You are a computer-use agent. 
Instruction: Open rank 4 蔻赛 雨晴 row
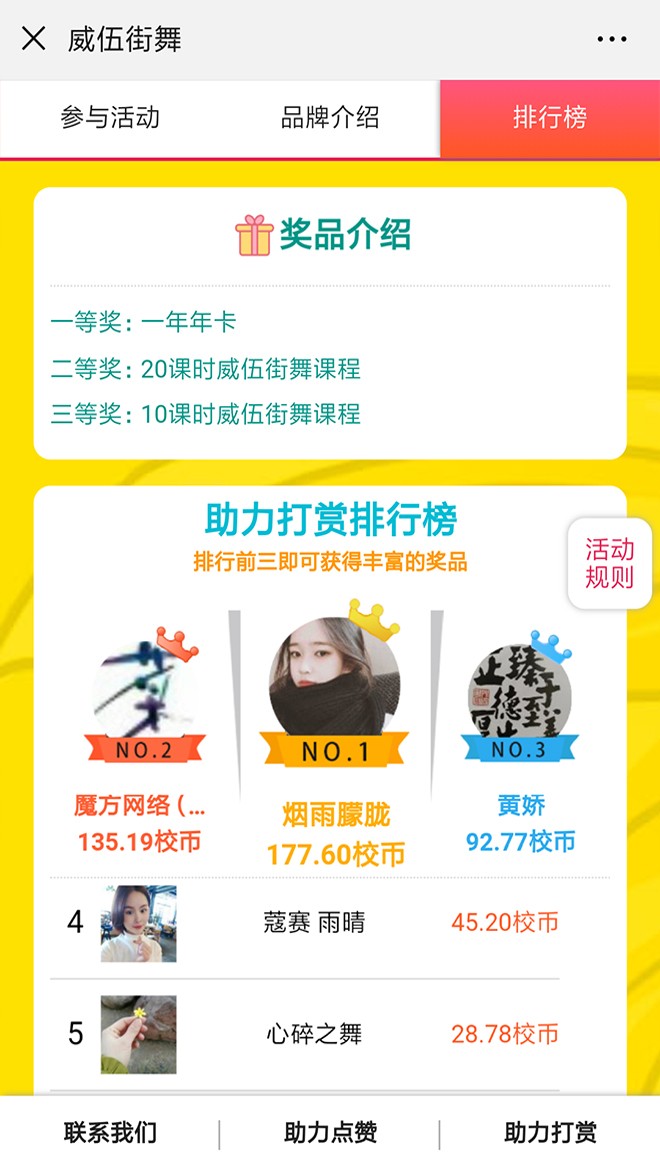pos(314,922)
